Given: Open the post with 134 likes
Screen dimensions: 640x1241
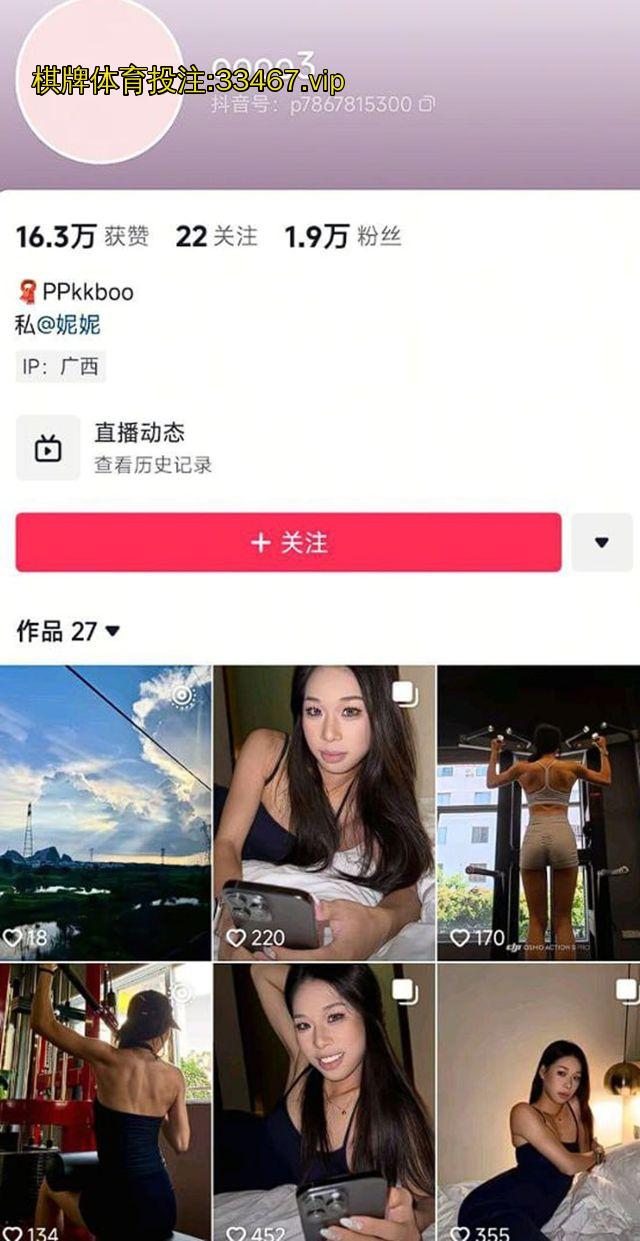Looking at the screenshot, I should coord(105,1100).
